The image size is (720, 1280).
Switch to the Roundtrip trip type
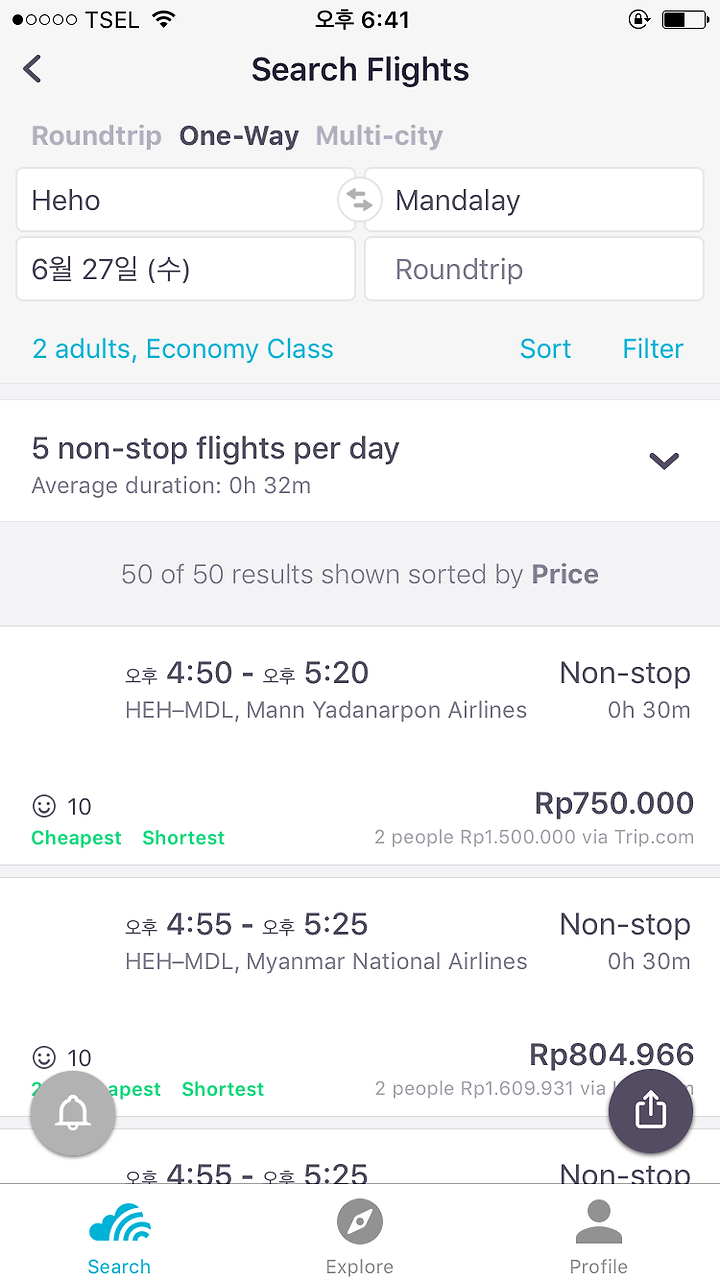(x=96, y=136)
